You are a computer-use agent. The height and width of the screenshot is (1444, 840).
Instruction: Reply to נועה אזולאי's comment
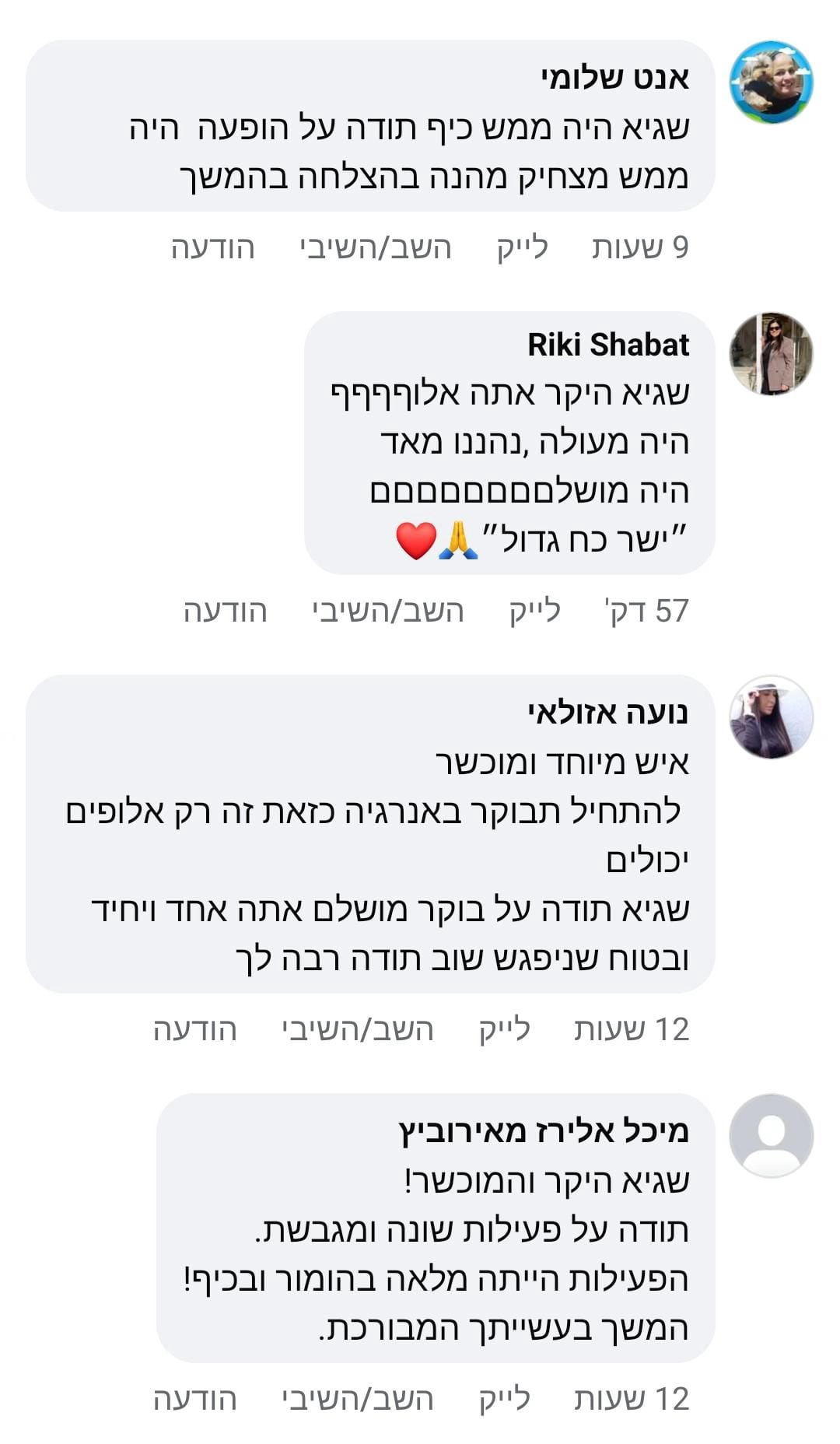[358, 1029]
